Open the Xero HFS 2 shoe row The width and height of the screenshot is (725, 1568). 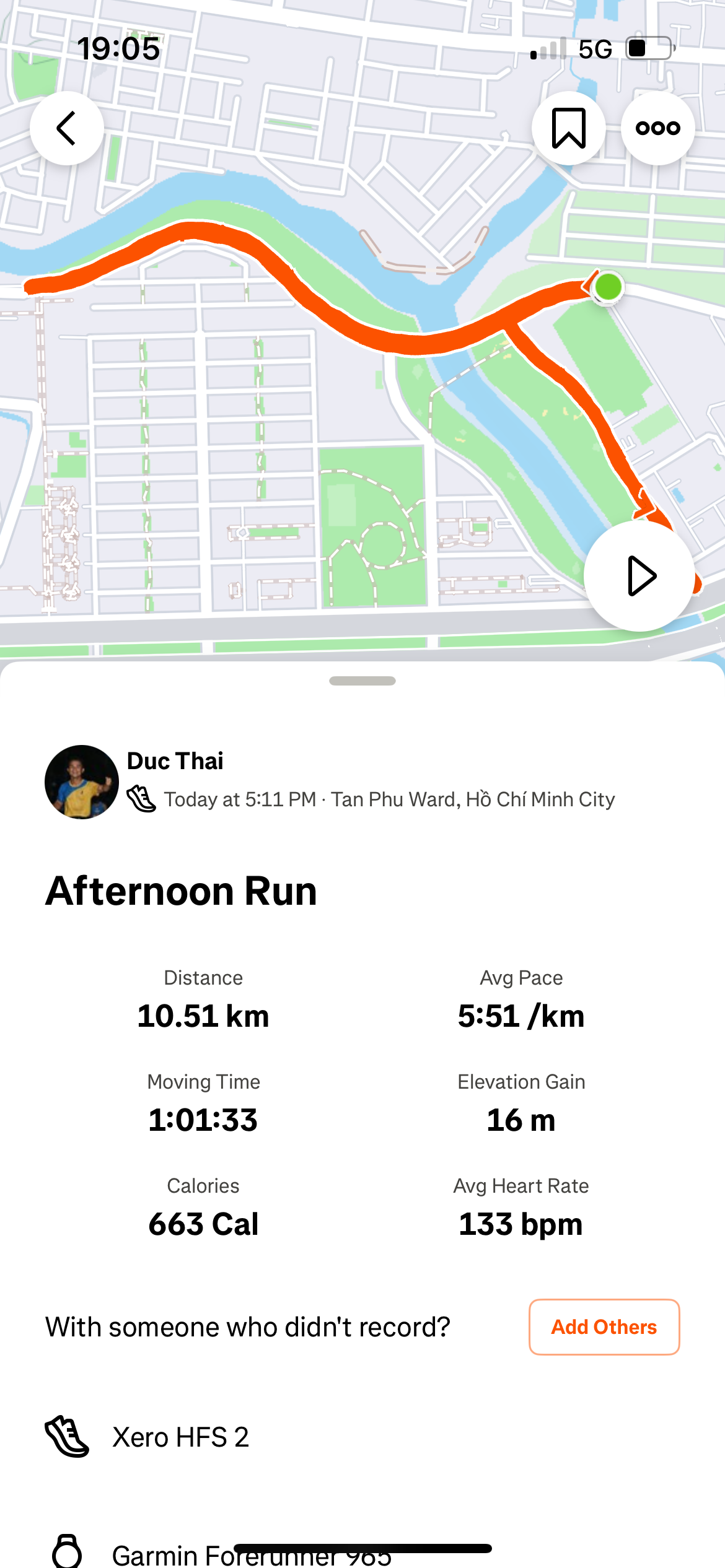coord(180,1437)
